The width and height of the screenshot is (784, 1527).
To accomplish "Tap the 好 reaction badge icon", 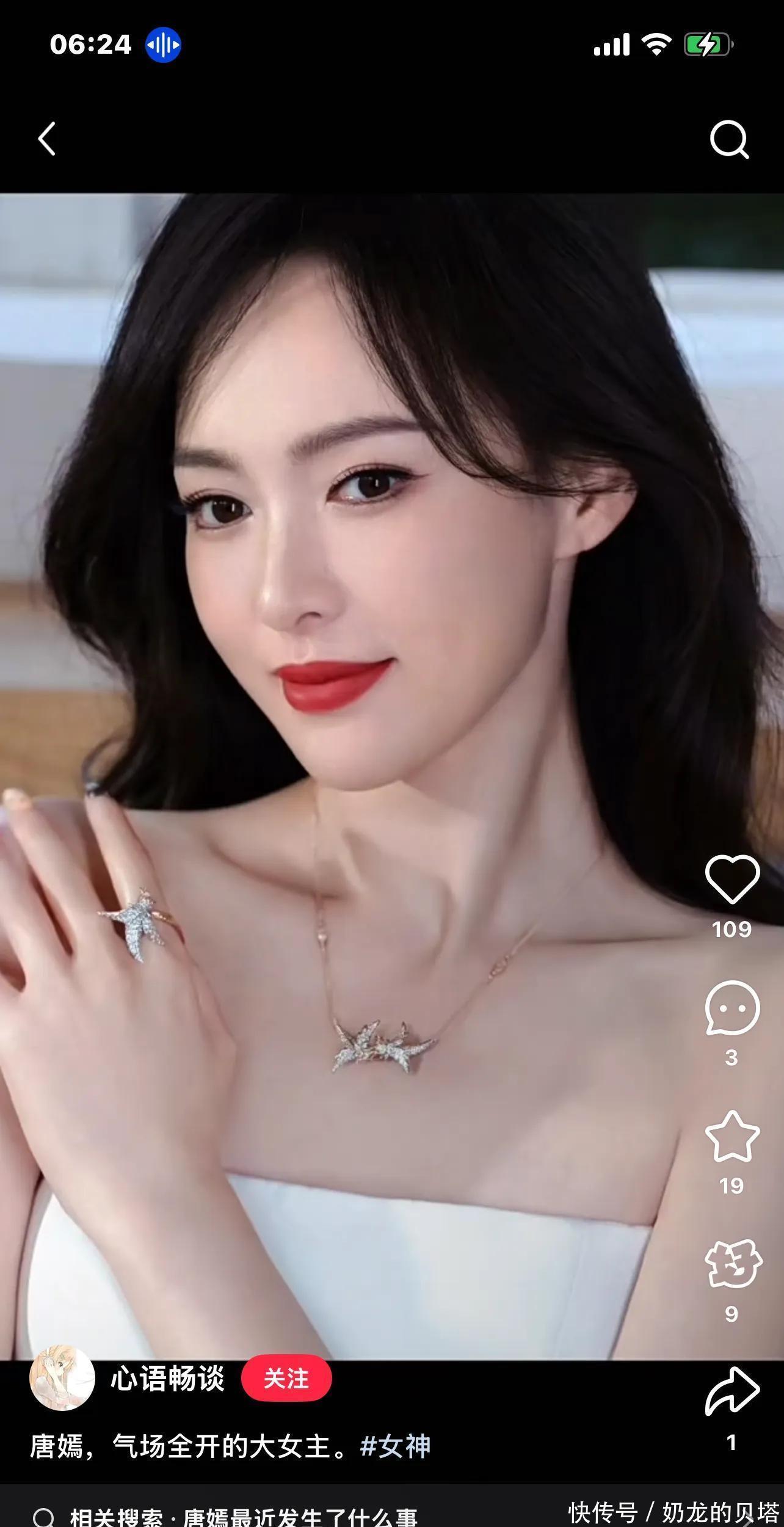I will [732, 1264].
